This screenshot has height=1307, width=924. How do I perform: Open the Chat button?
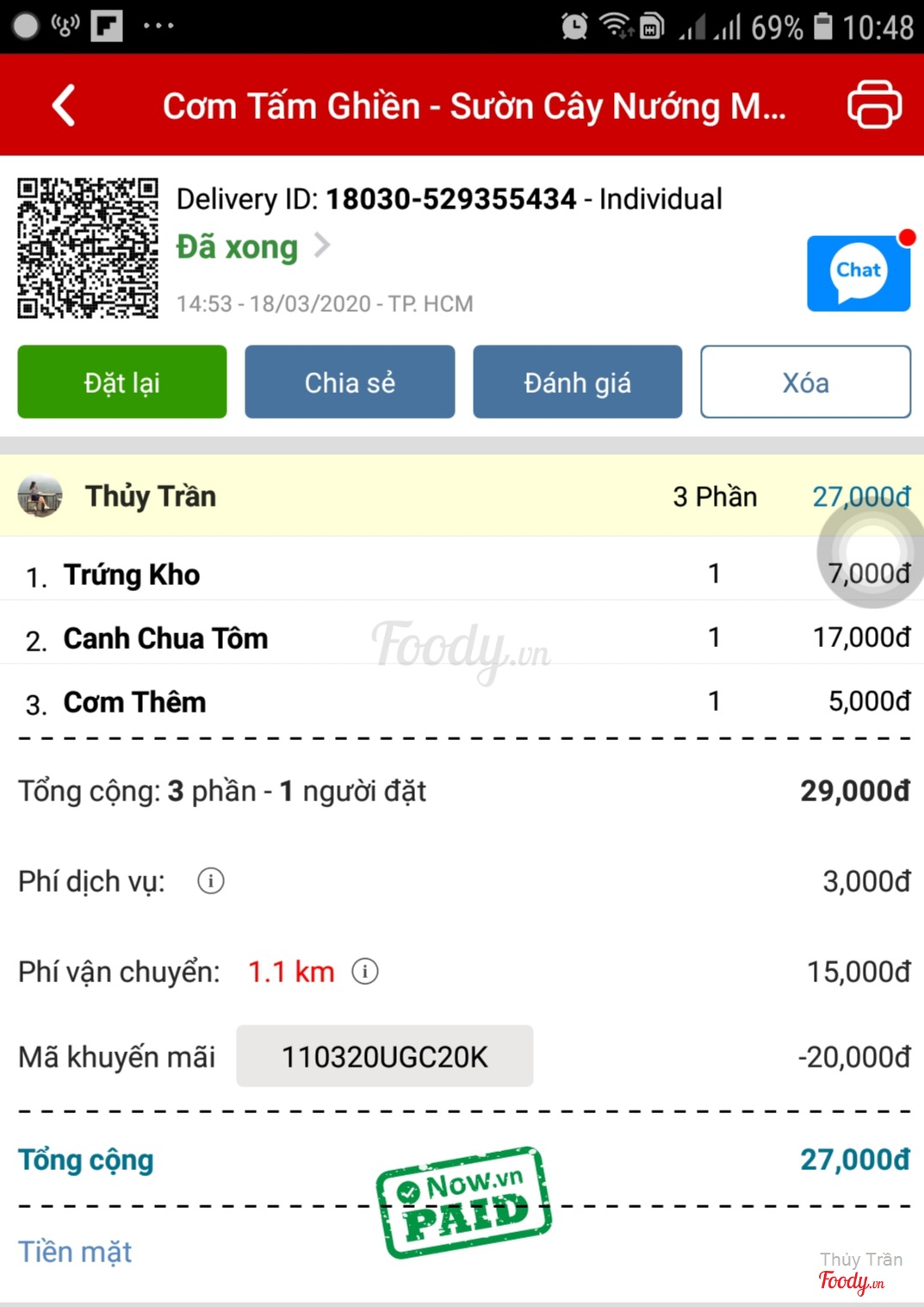(x=858, y=273)
